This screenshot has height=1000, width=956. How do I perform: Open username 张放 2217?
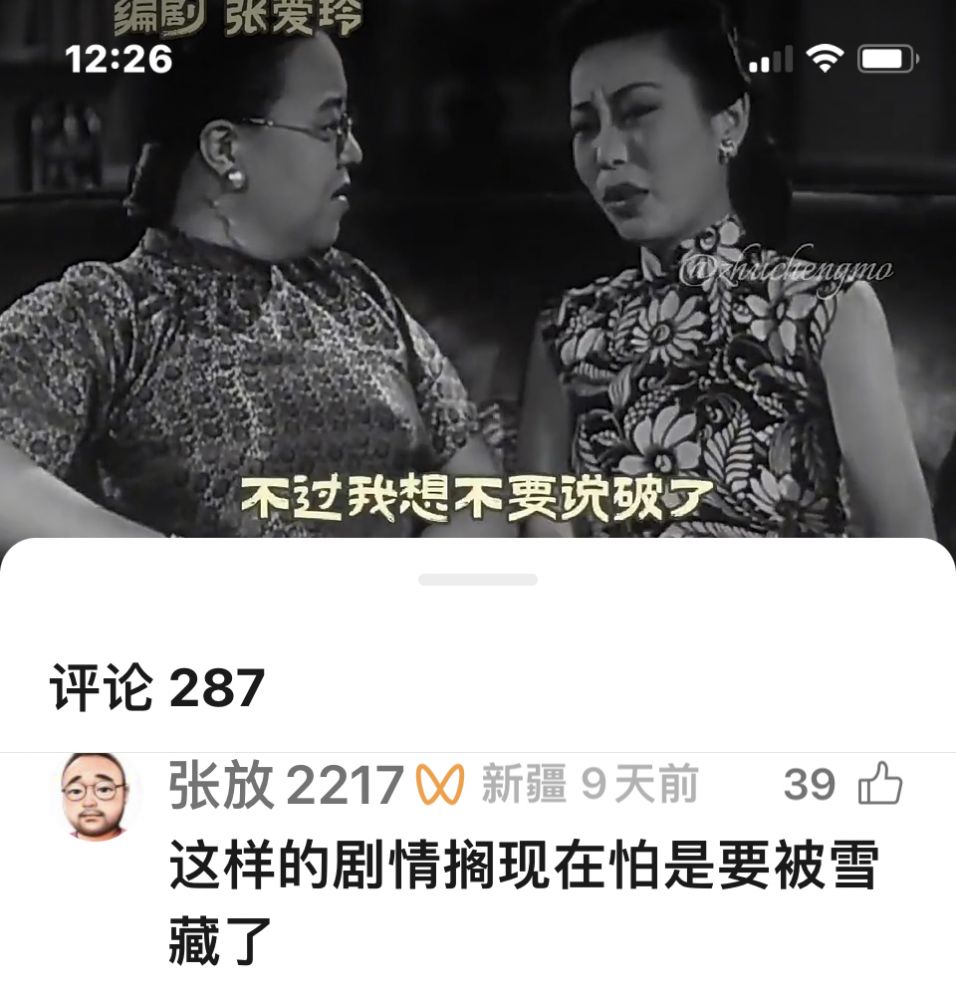pyautogui.click(x=285, y=785)
